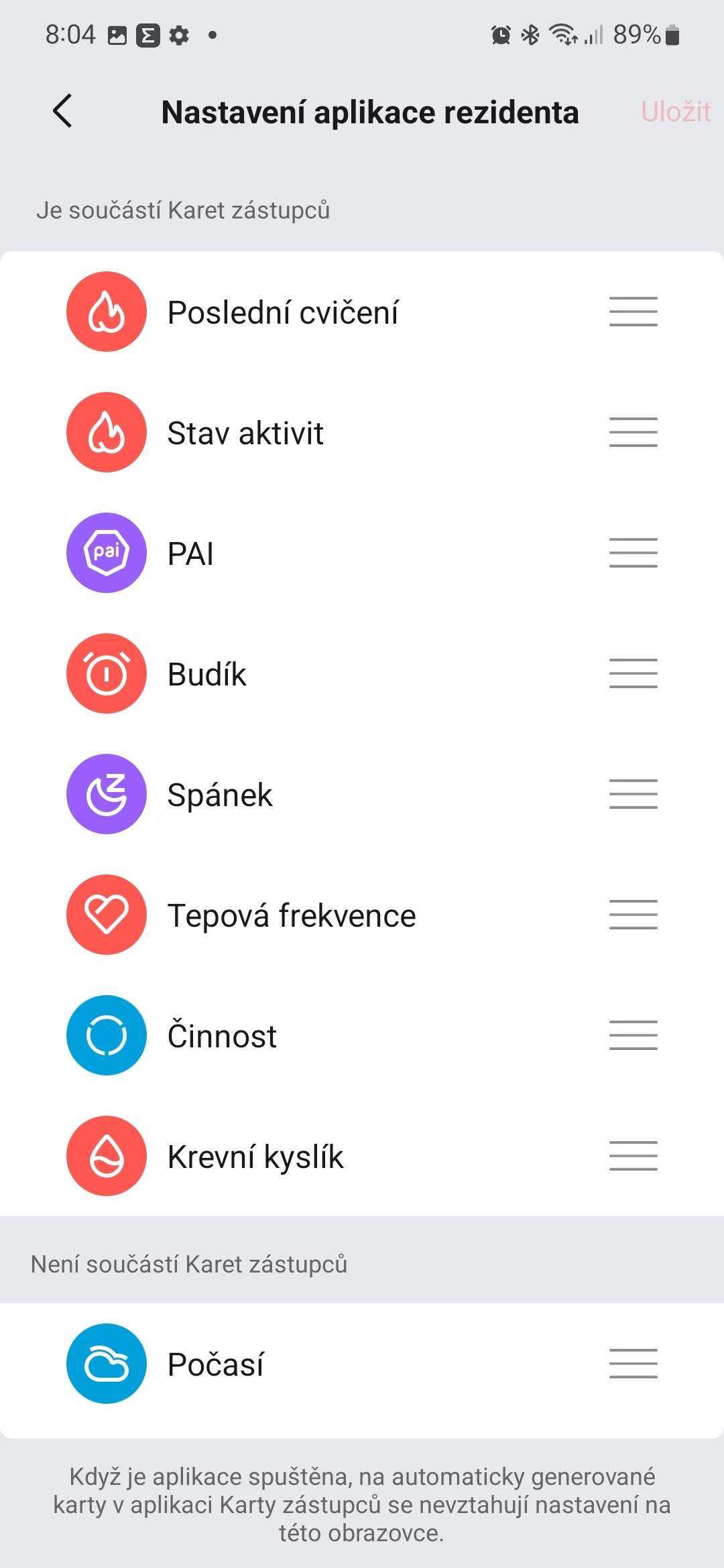Tap the PAI octagon icon
This screenshot has width=724, height=1568.
(106, 553)
